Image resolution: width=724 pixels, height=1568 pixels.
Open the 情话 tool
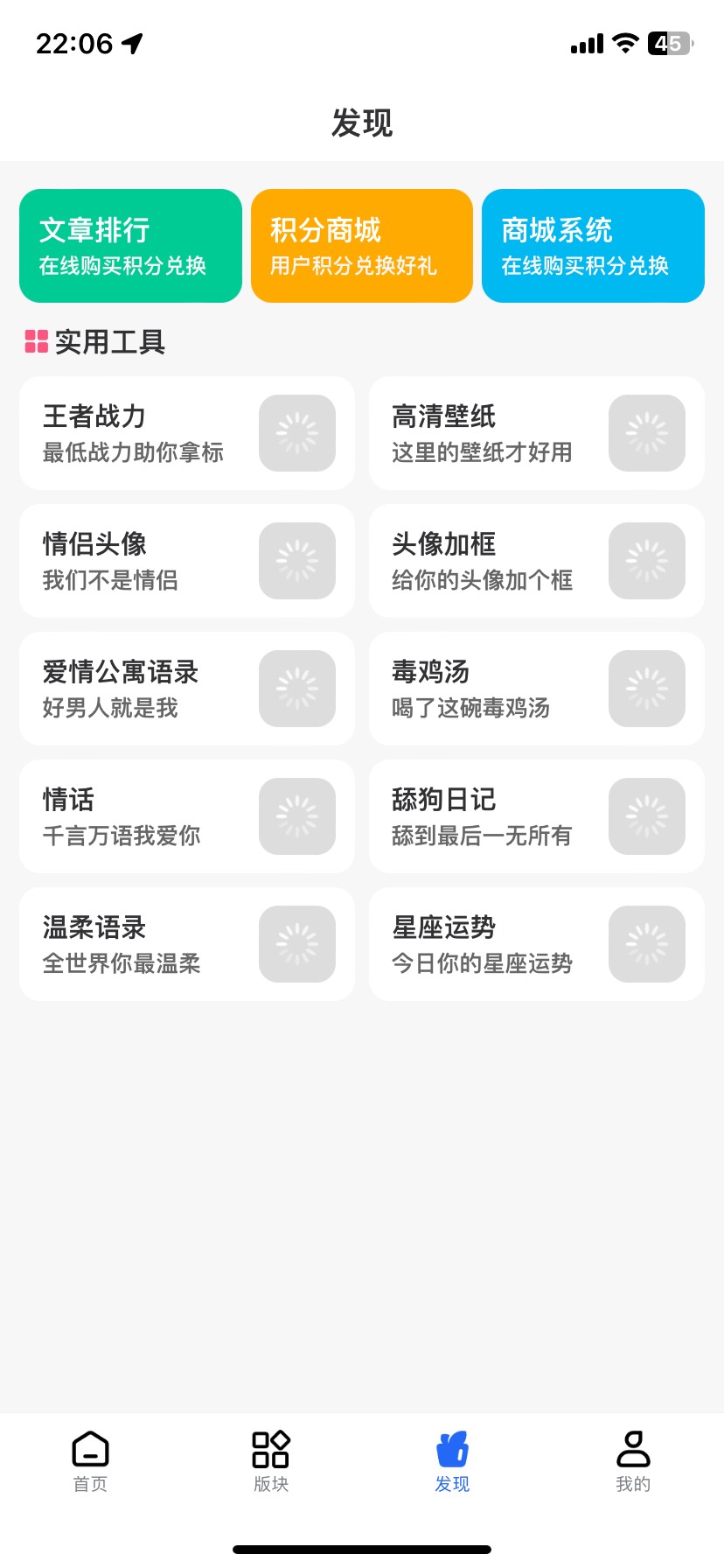tap(187, 816)
